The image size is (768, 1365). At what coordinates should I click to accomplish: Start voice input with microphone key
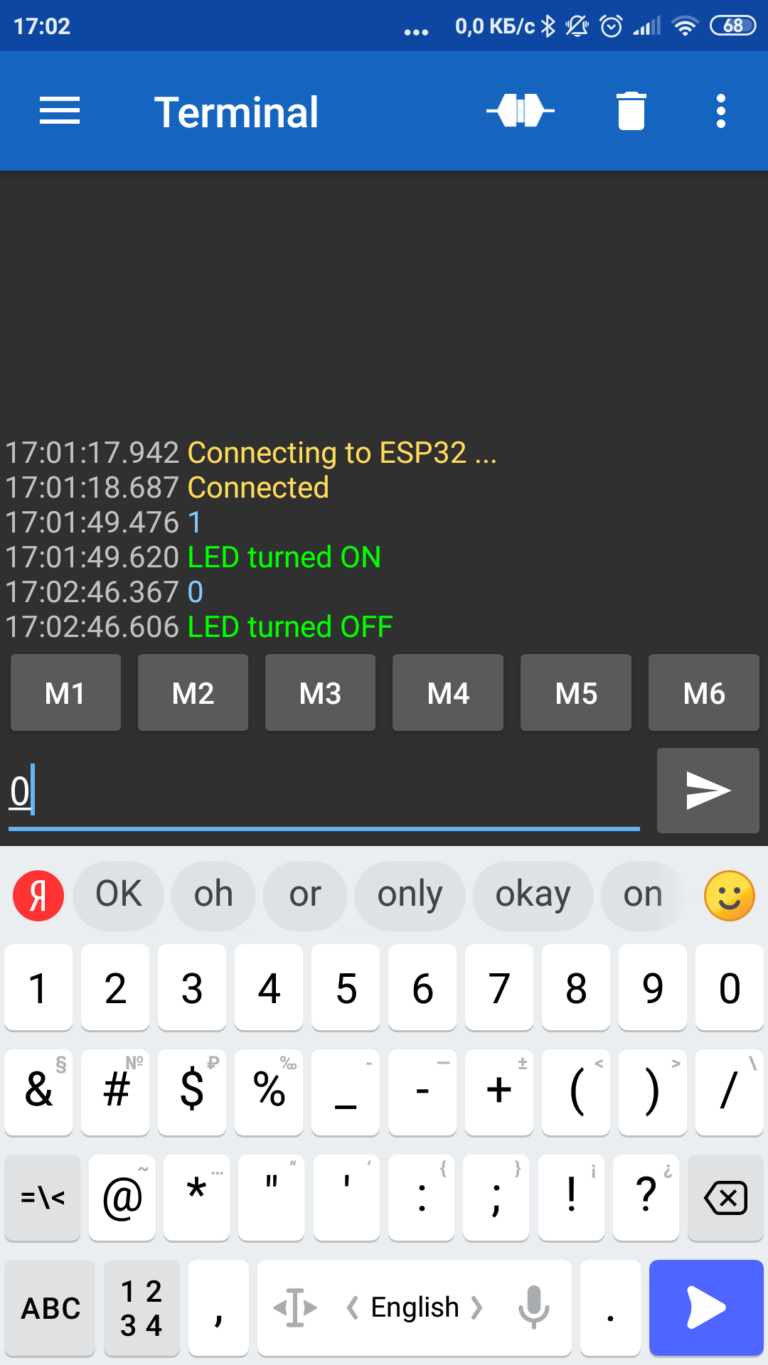point(533,1307)
